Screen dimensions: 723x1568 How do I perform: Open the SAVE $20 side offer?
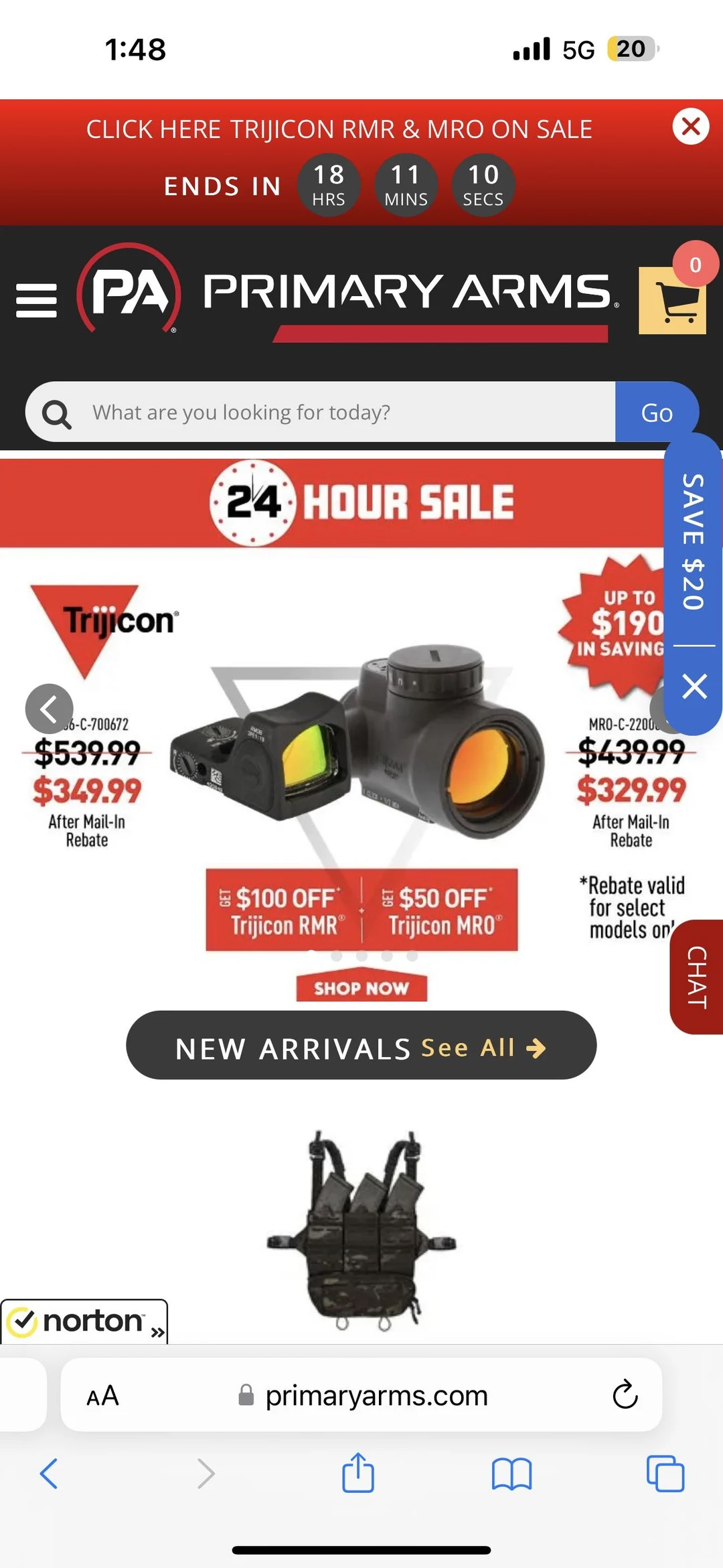coord(694,541)
